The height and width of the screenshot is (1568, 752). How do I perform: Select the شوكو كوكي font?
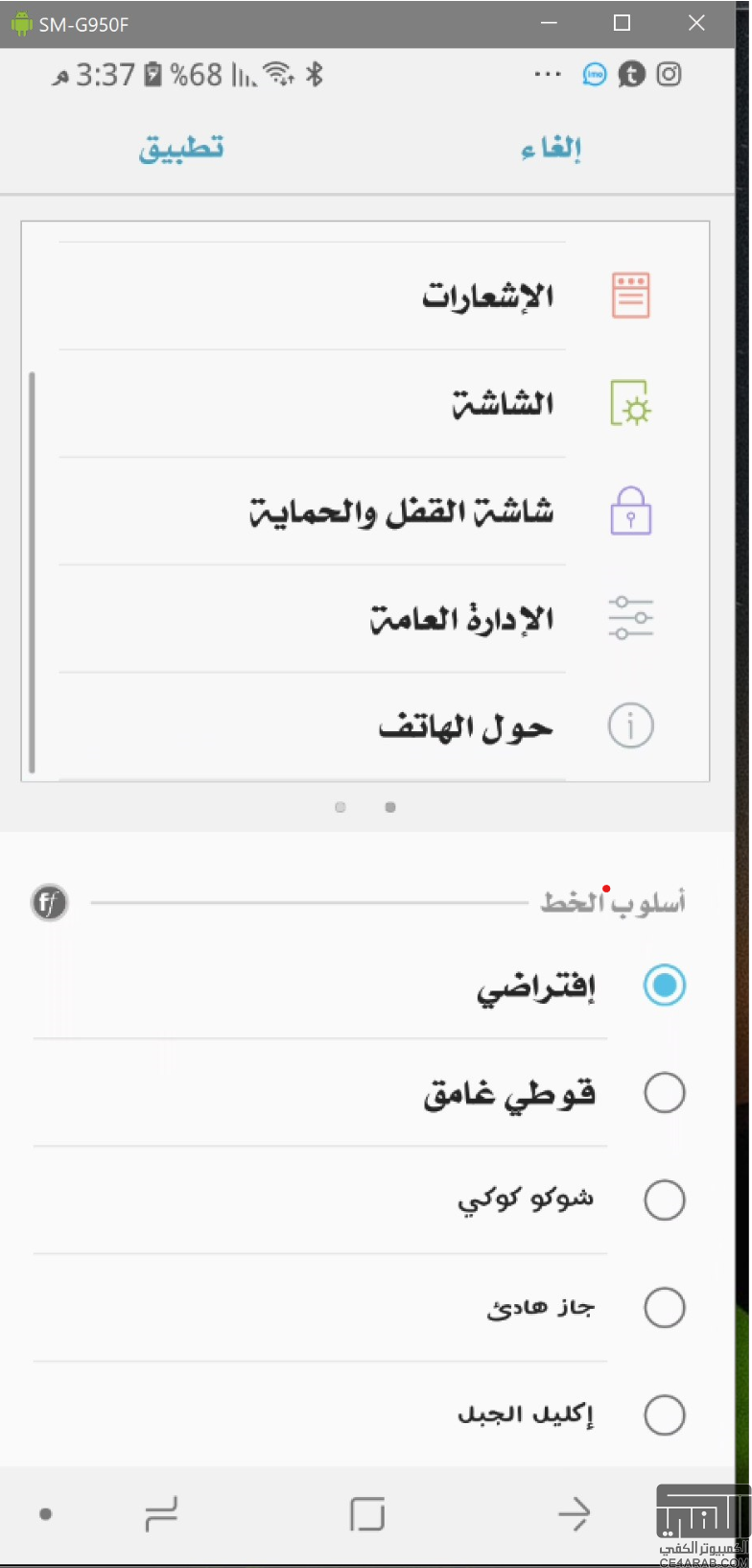360,1200
